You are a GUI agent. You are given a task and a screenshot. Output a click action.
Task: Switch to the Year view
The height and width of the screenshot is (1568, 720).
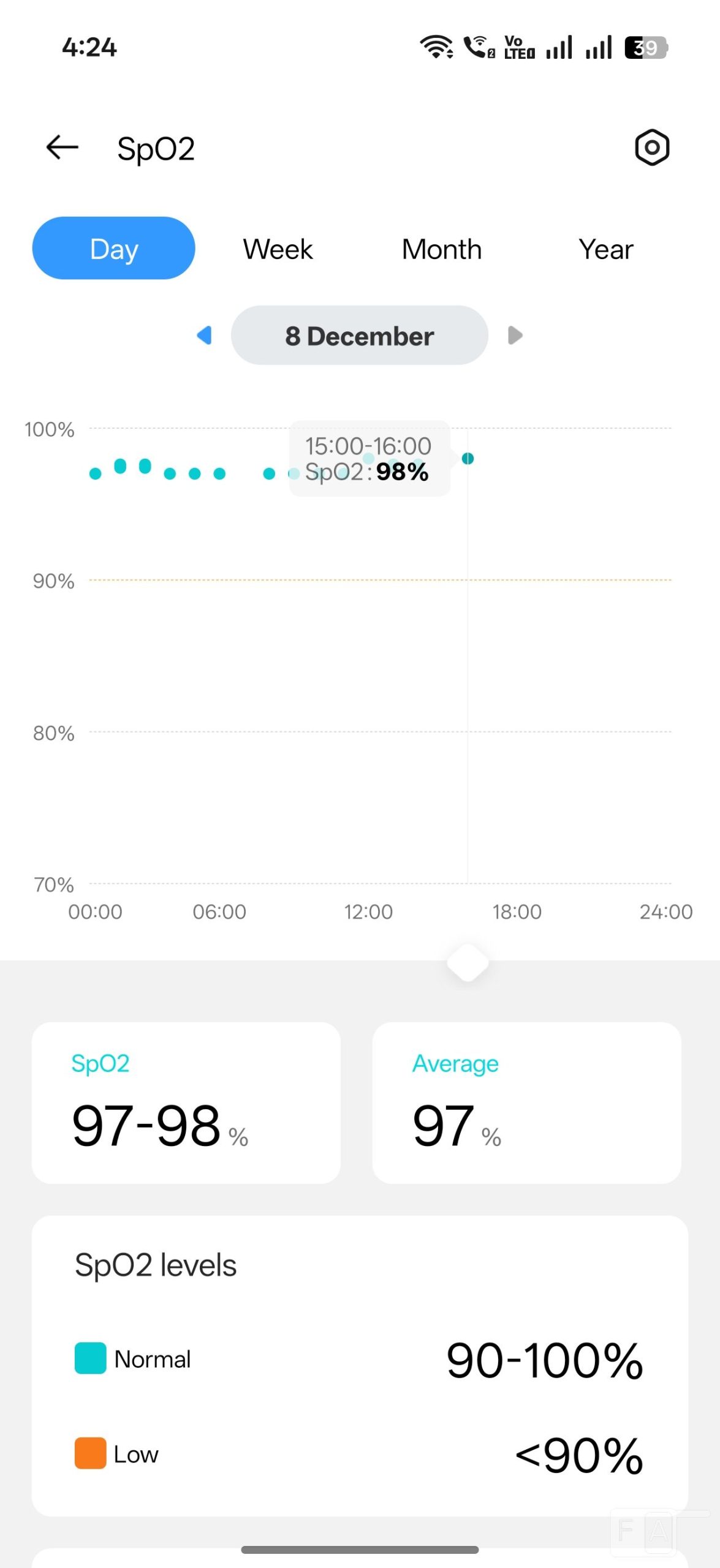[x=605, y=249]
